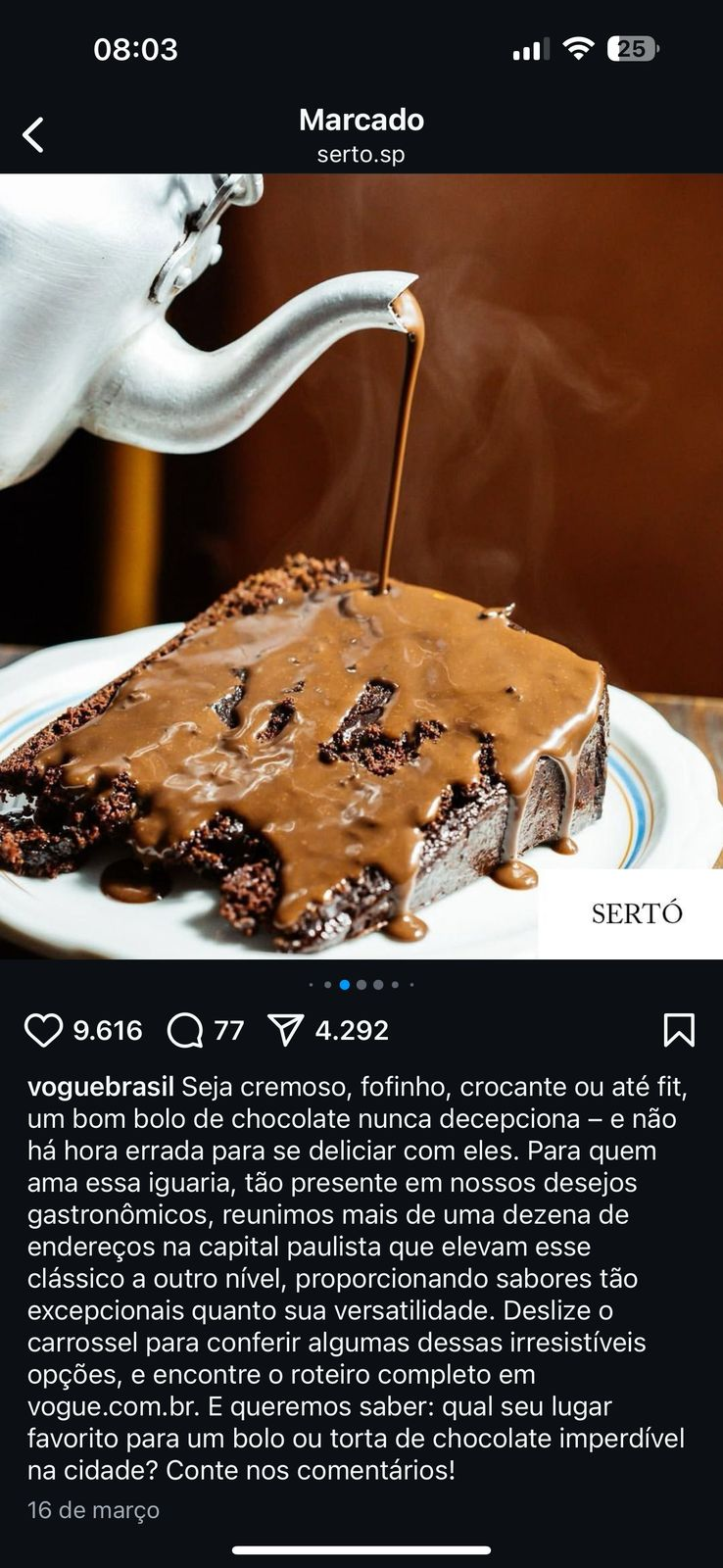Screen dimensions: 723x1568
Task: Go back using the top-left arrow
Action: click(x=33, y=135)
